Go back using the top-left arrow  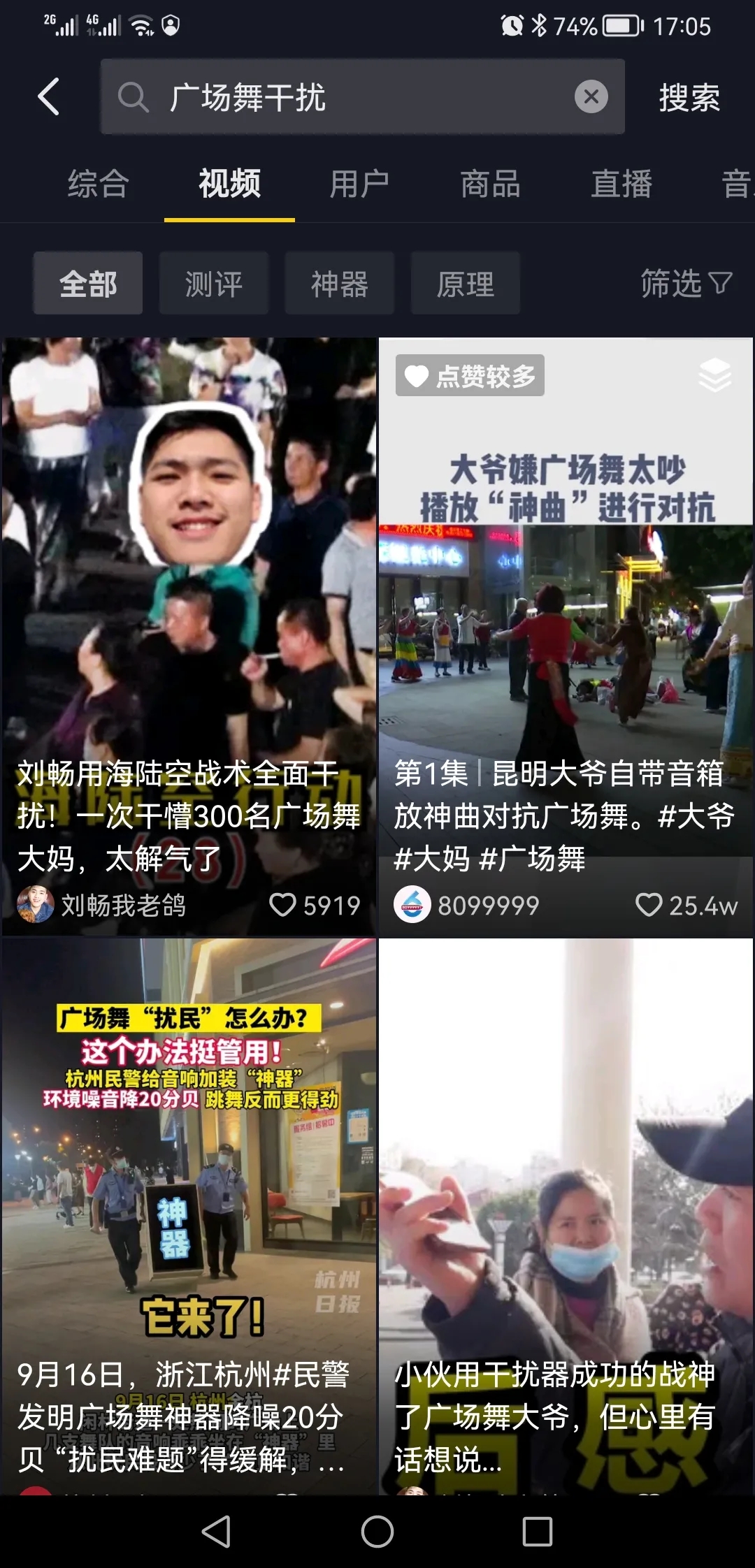click(48, 96)
